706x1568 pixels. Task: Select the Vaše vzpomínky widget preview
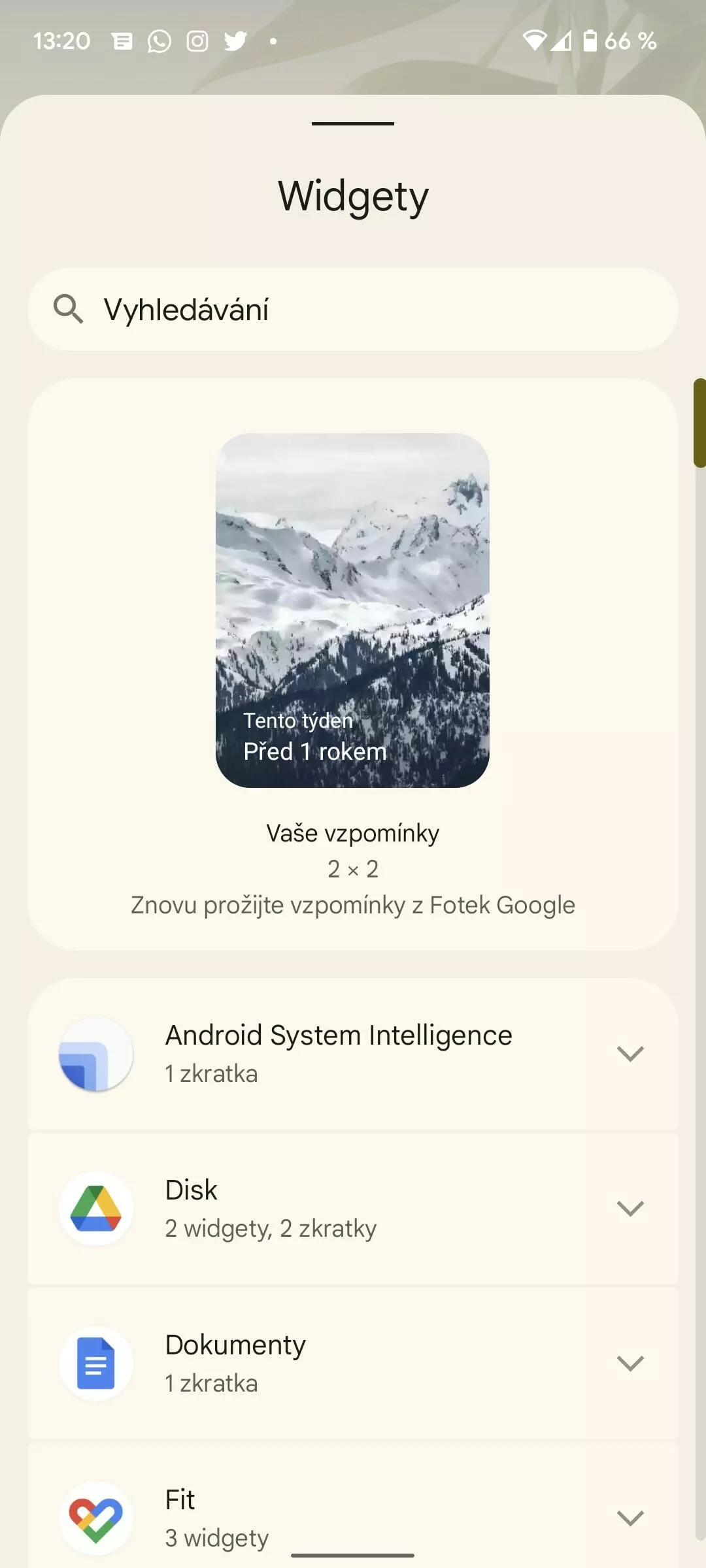coord(352,610)
